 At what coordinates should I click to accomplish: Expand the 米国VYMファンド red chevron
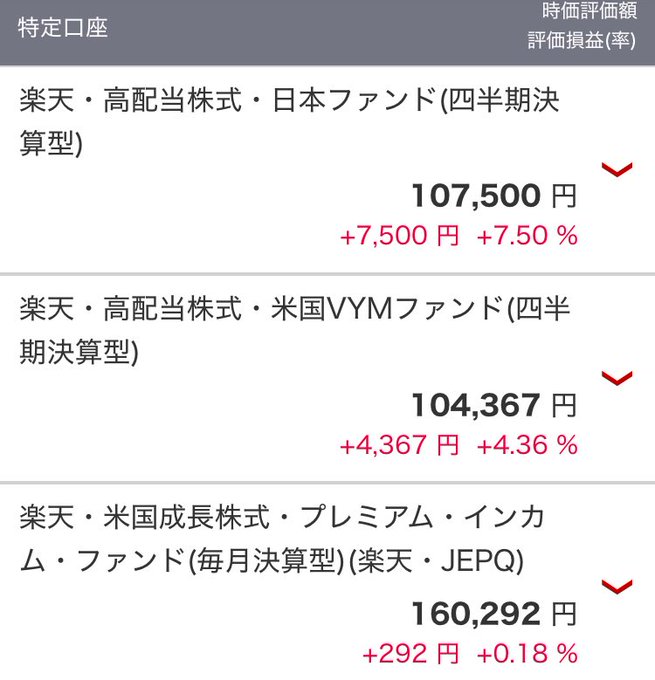tap(618, 378)
